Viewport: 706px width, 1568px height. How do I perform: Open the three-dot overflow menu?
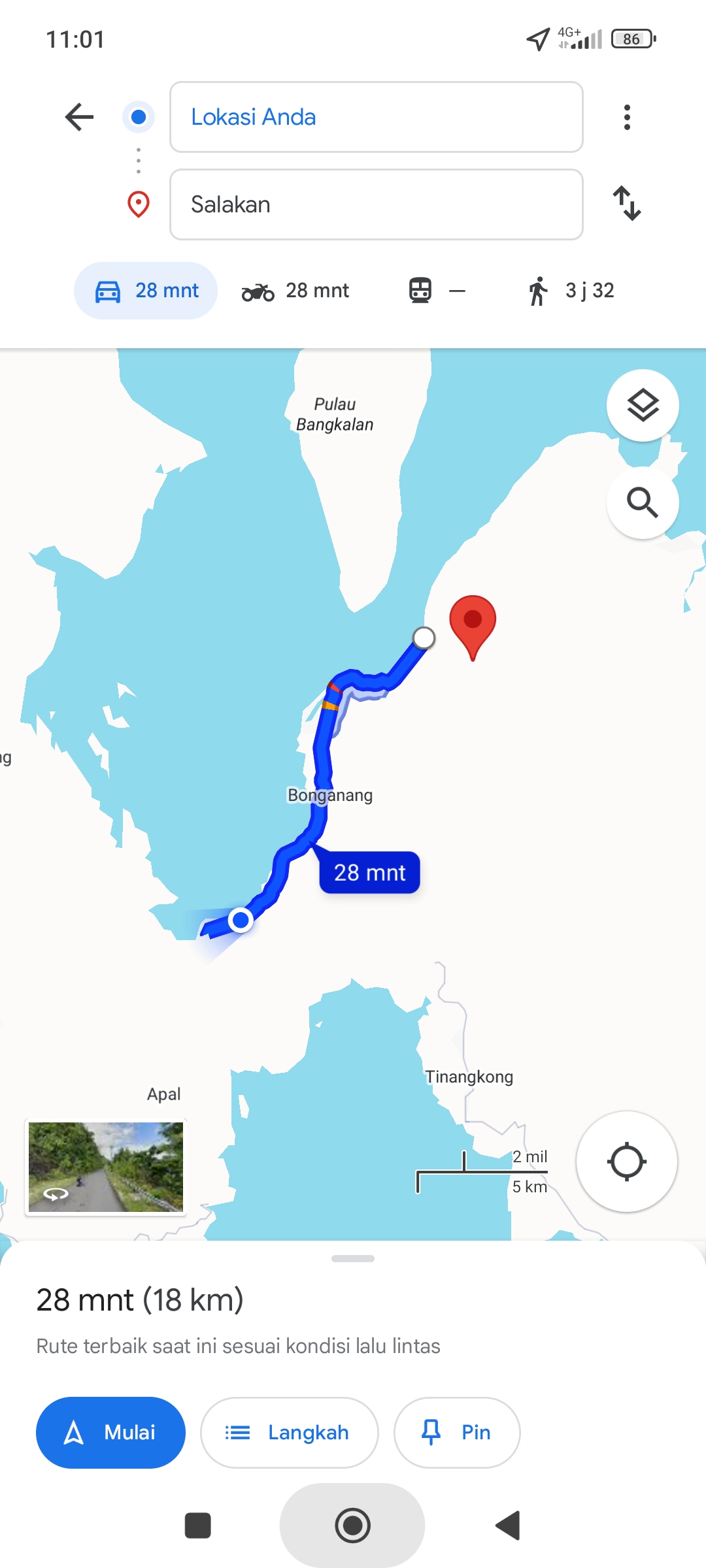[627, 117]
